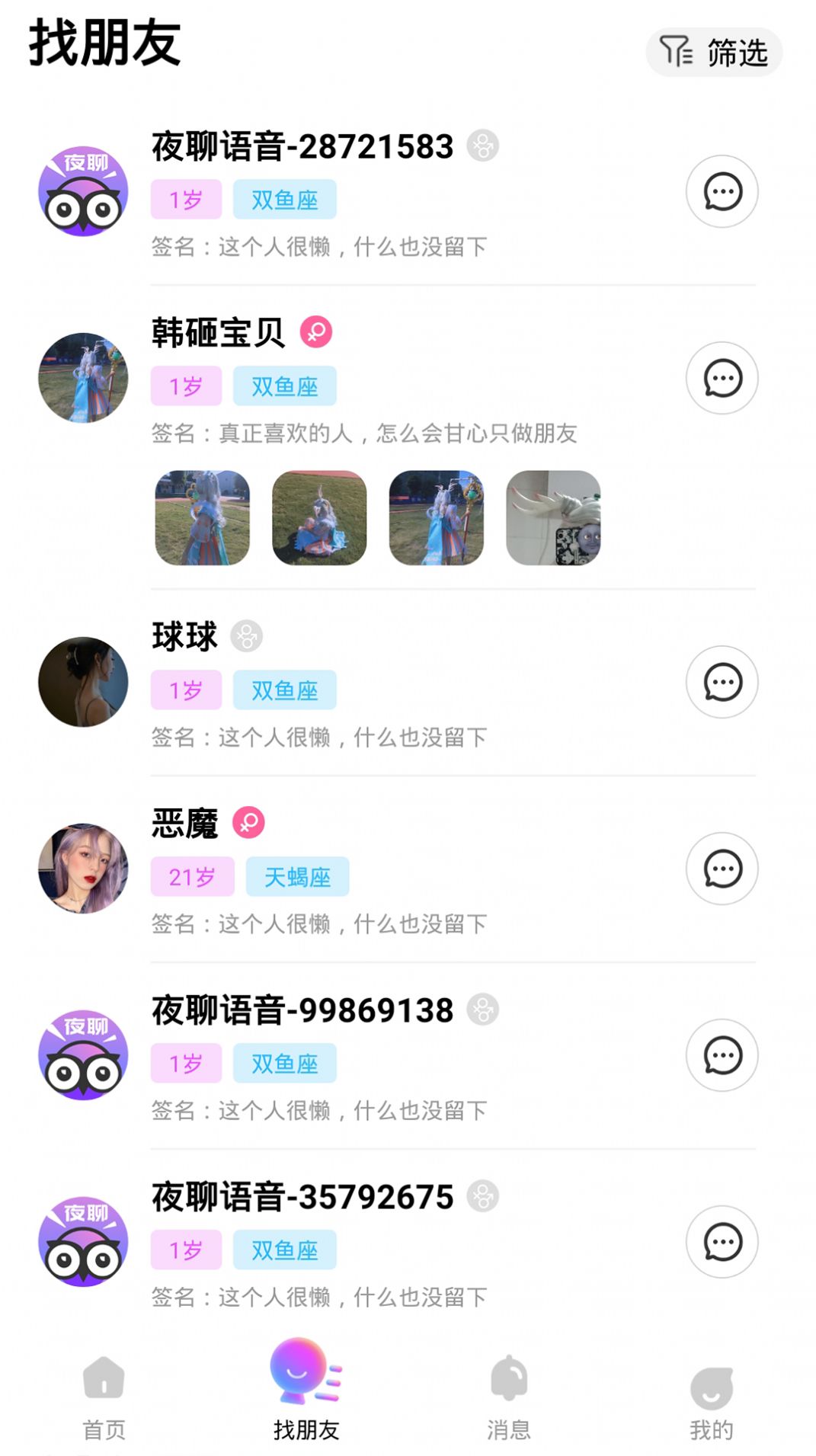Tap 韩砸宝贝's signature text

click(x=364, y=434)
